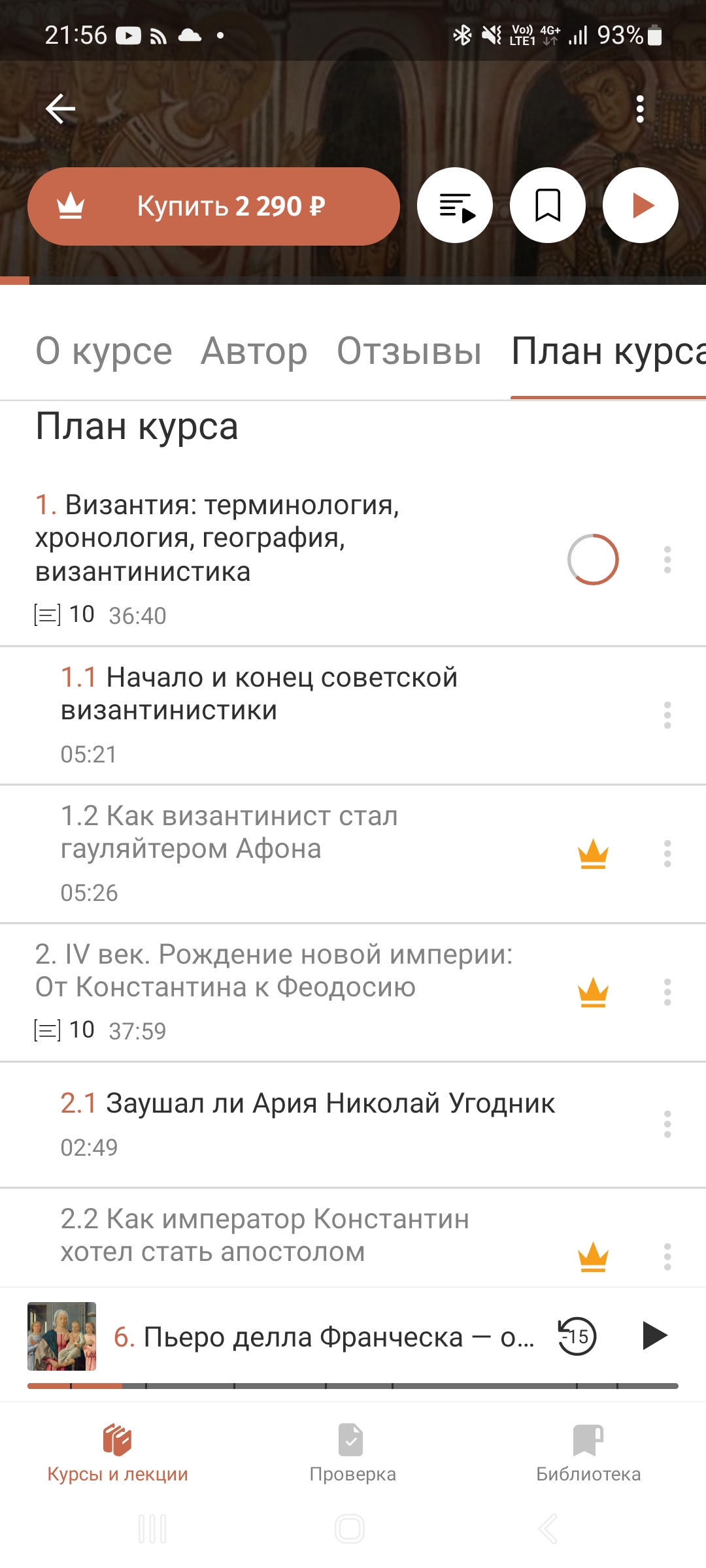The image size is (706, 1568).
Task: Open the playlist queue button
Action: (x=455, y=206)
